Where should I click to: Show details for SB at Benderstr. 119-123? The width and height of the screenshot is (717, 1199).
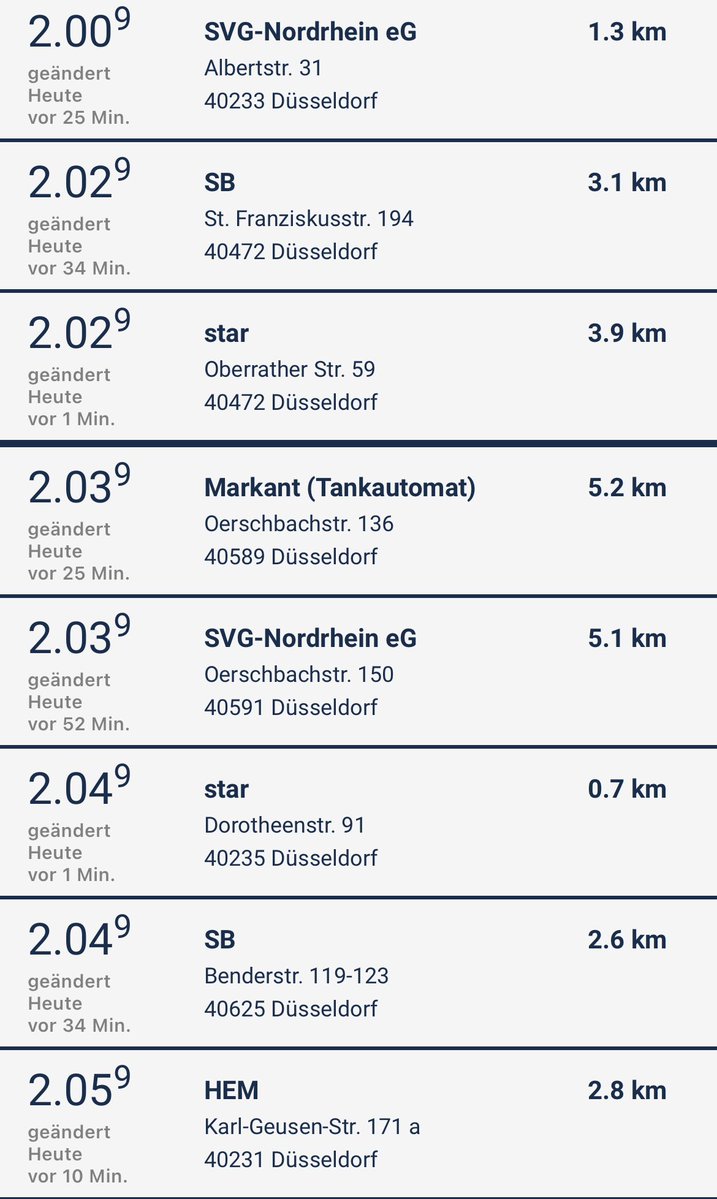click(x=220, y=941)
